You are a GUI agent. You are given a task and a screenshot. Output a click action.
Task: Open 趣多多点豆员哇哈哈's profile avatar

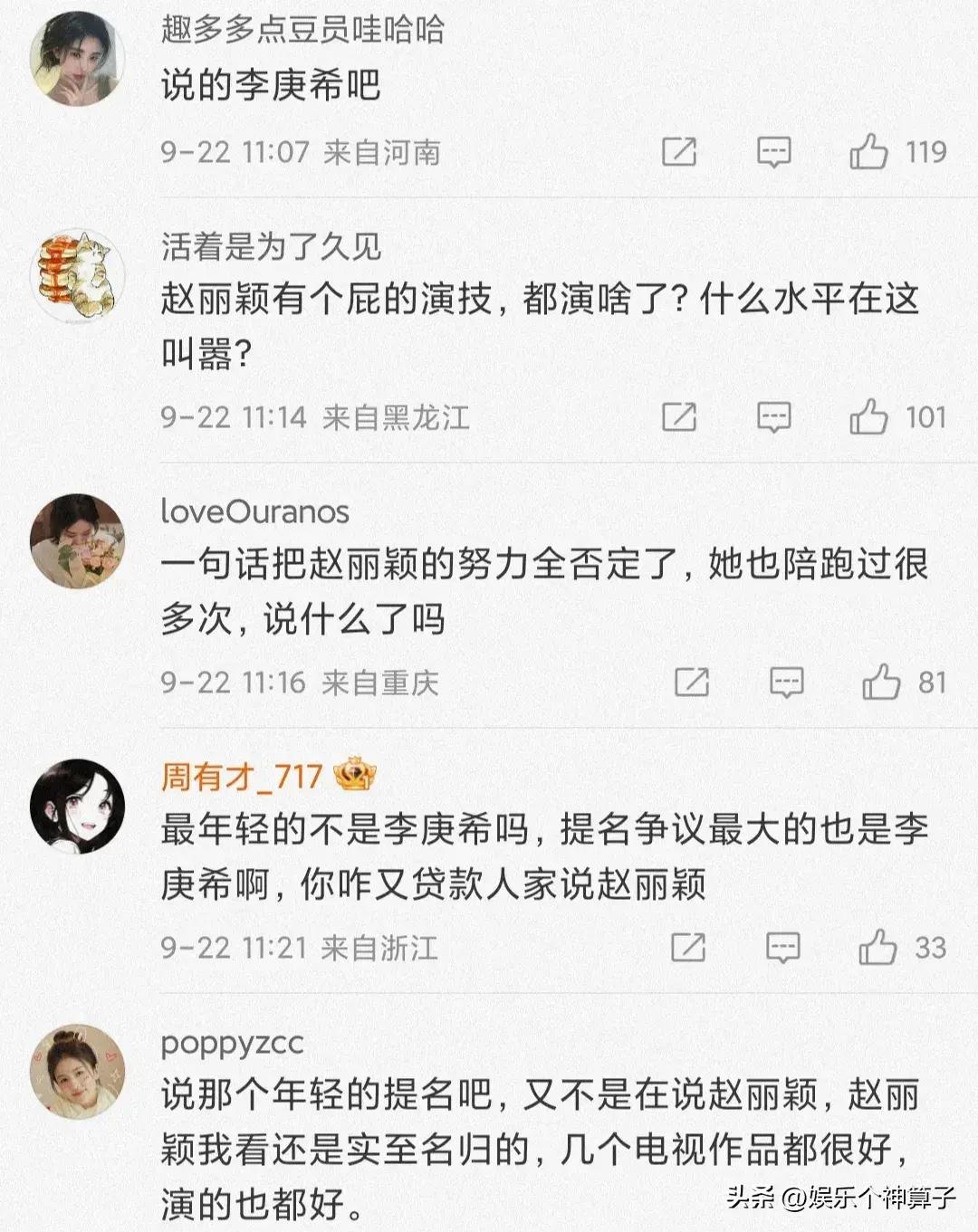point(77,58)
